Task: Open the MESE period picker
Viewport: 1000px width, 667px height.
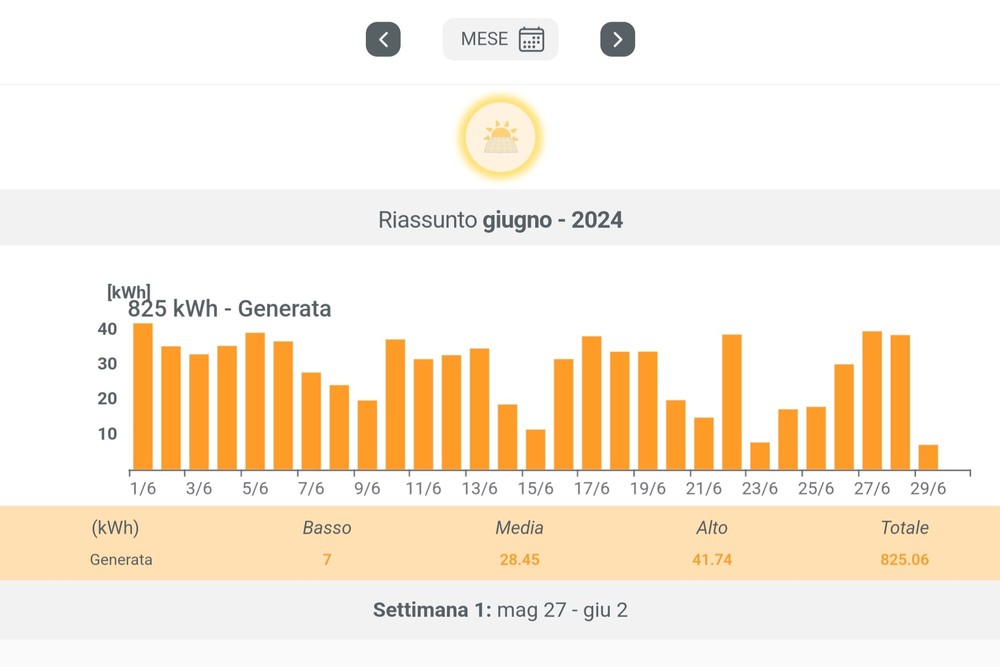Action: pyautogui.click(x=500, y=40)
